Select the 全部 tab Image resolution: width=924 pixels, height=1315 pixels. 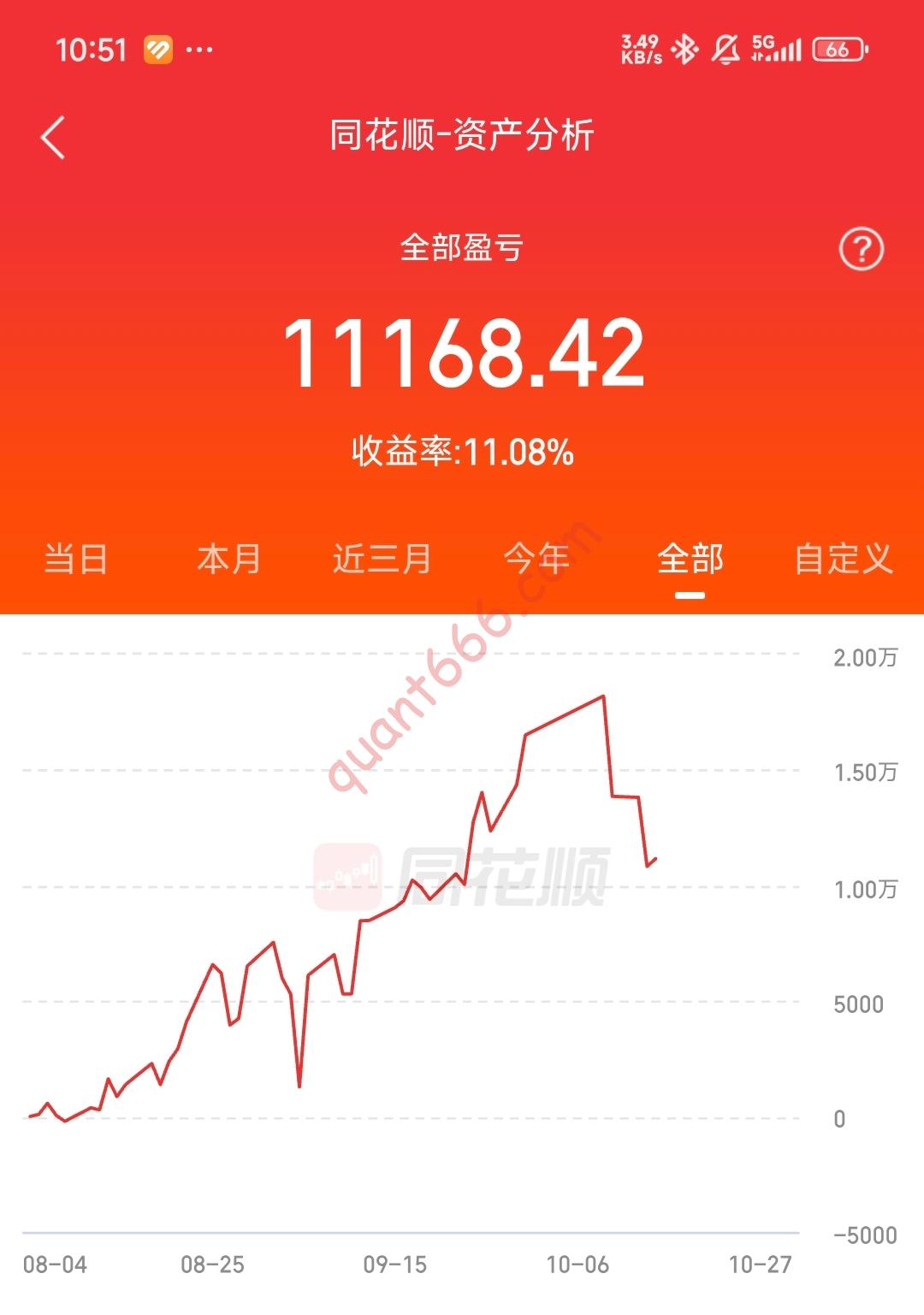[690, 560]
